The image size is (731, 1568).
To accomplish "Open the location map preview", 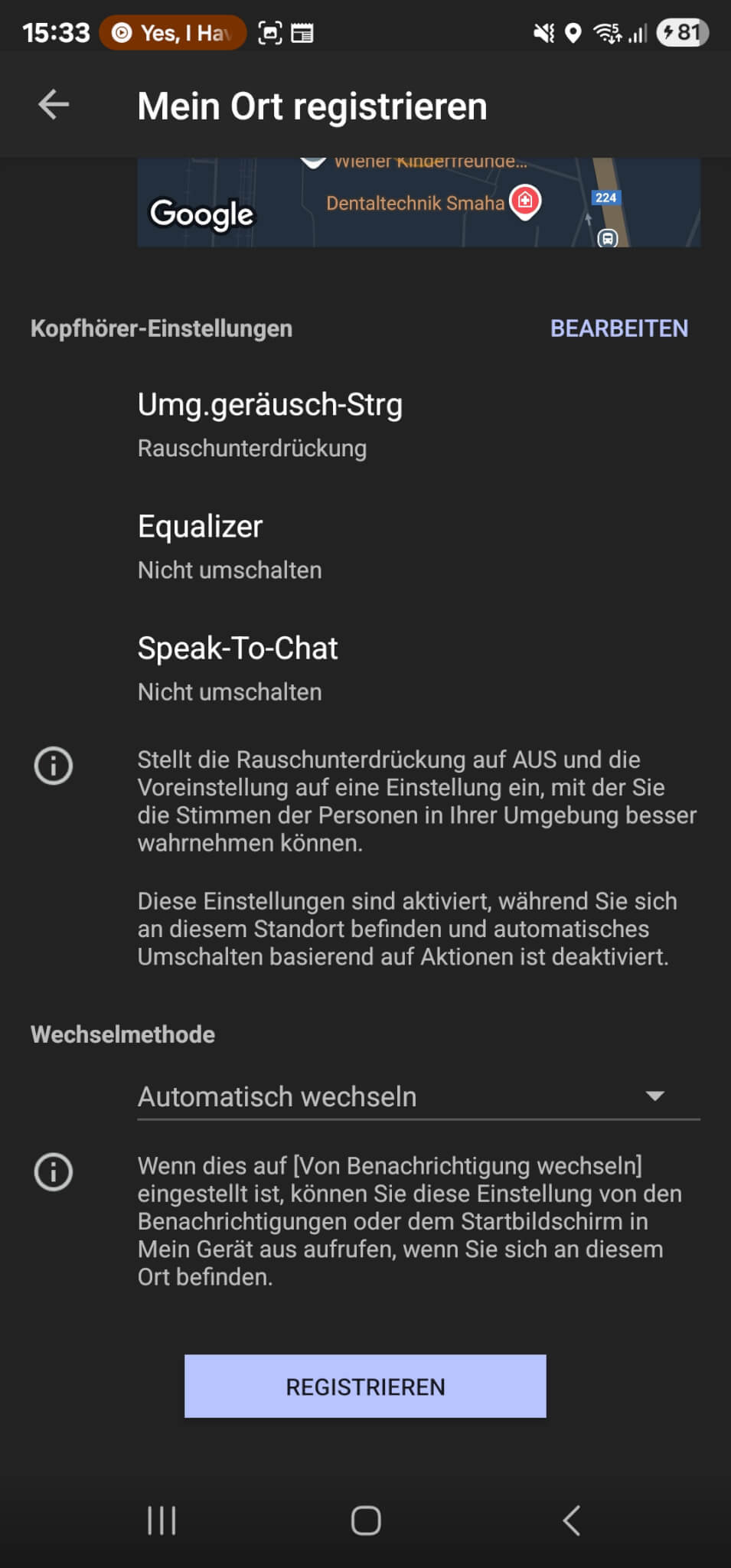I will click(418, 203).
